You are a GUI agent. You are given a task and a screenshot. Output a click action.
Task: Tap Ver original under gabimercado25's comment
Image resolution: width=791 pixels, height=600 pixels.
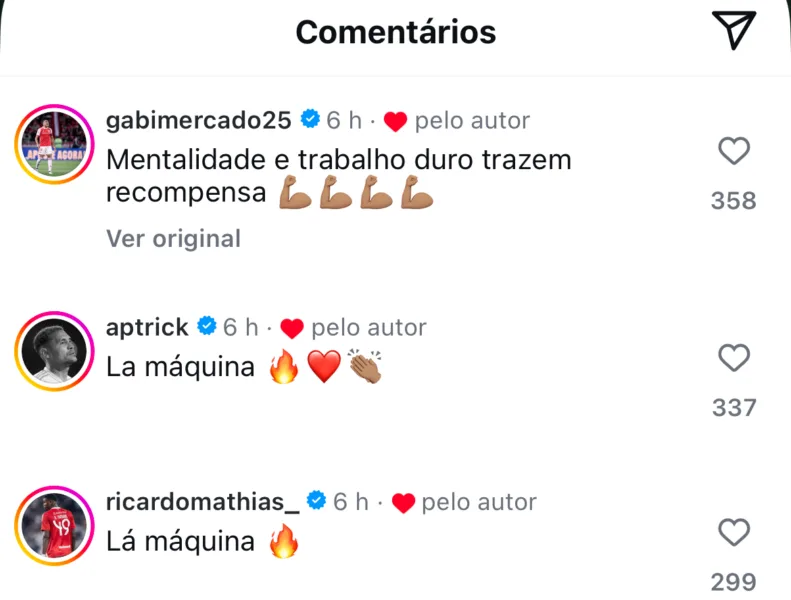pyautogui.click(x=173, y=239)
